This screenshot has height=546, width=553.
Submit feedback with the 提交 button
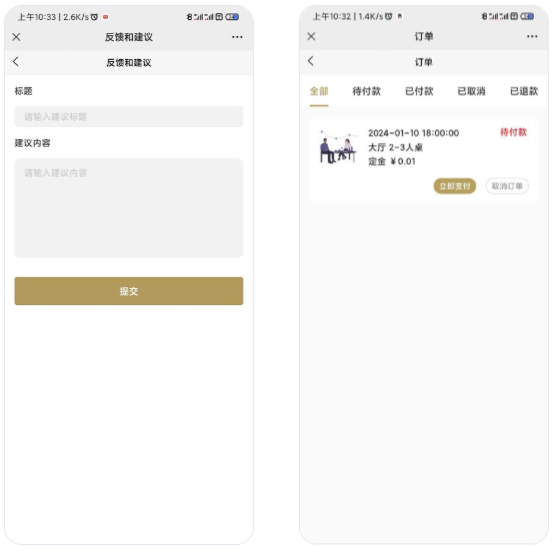pos(129,291)
